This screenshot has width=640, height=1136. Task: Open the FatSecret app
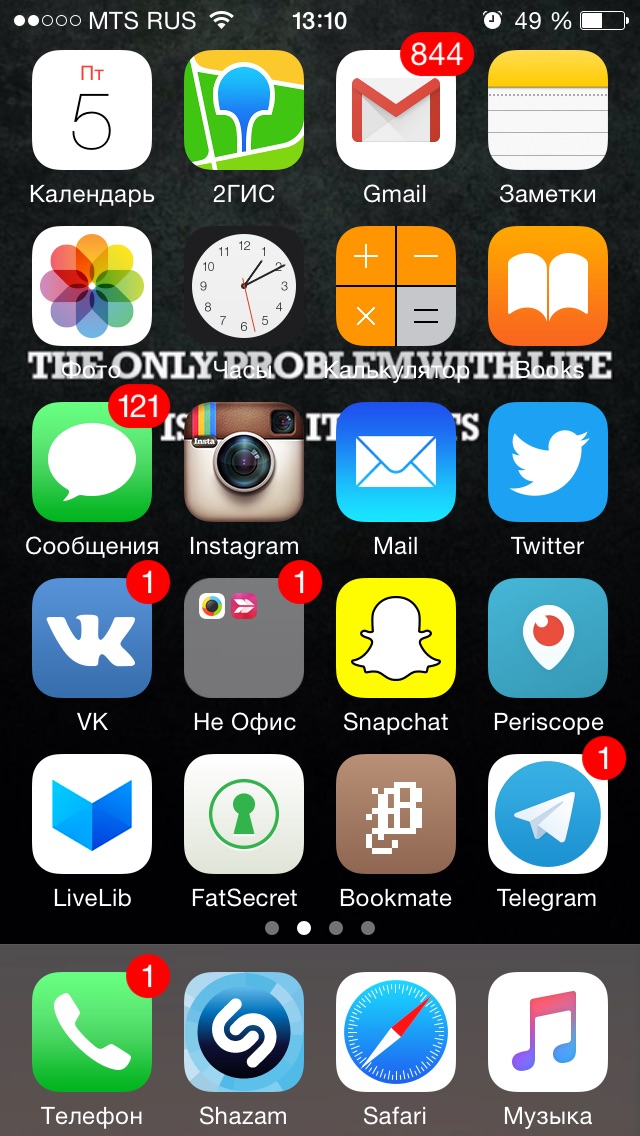244,814
